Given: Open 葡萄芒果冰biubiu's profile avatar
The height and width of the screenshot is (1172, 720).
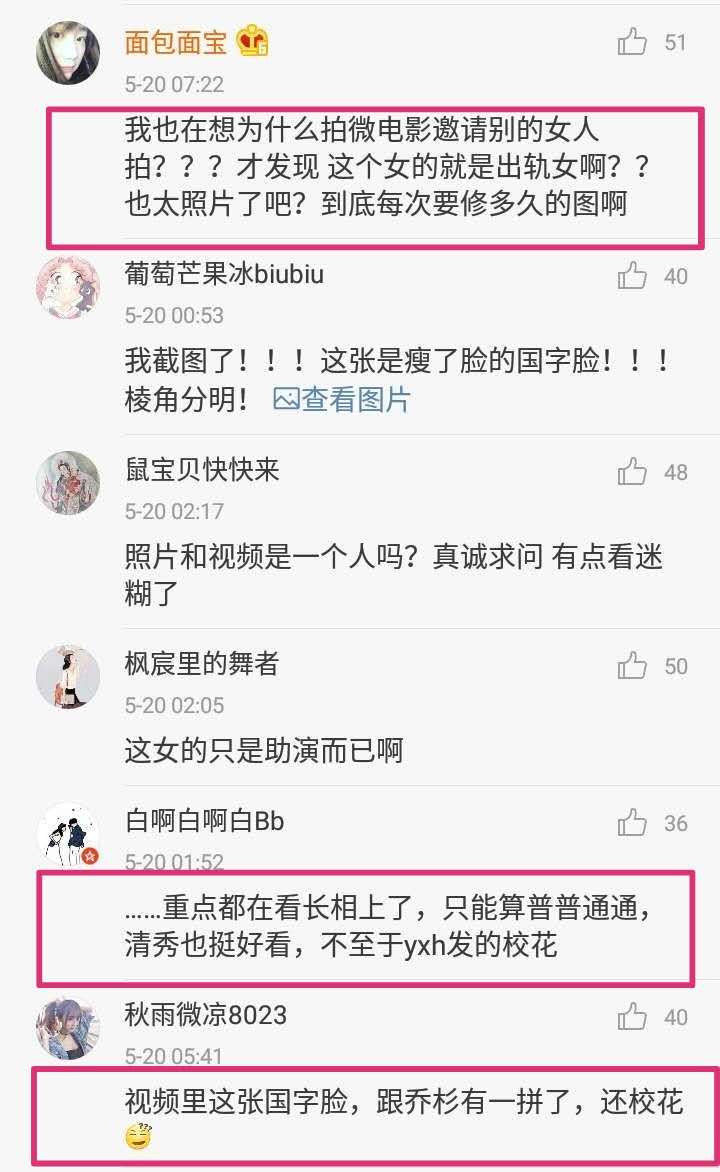Looking at the screenshot, I should coord(68,288).
